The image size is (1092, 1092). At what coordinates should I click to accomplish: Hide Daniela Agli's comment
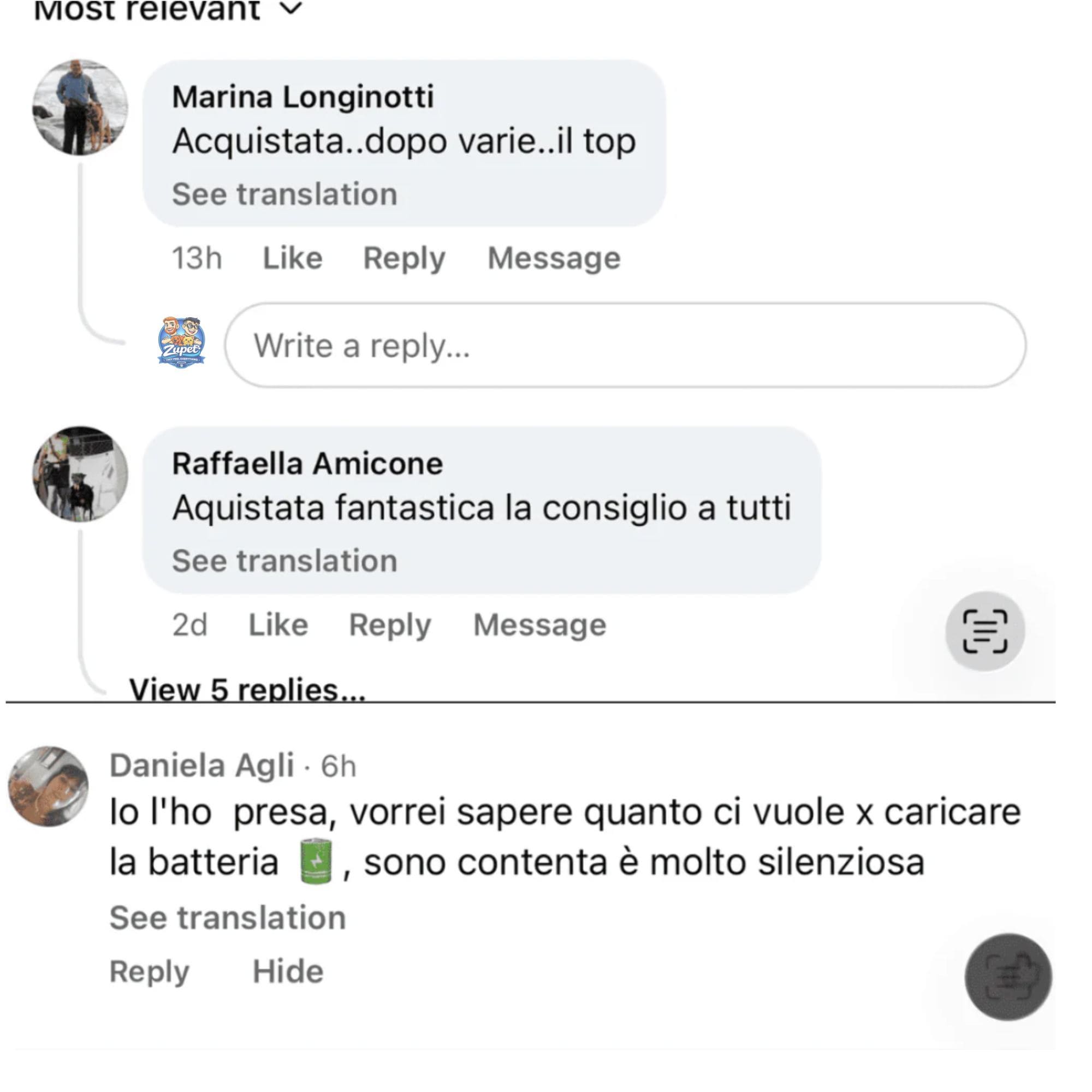point(288,972)
